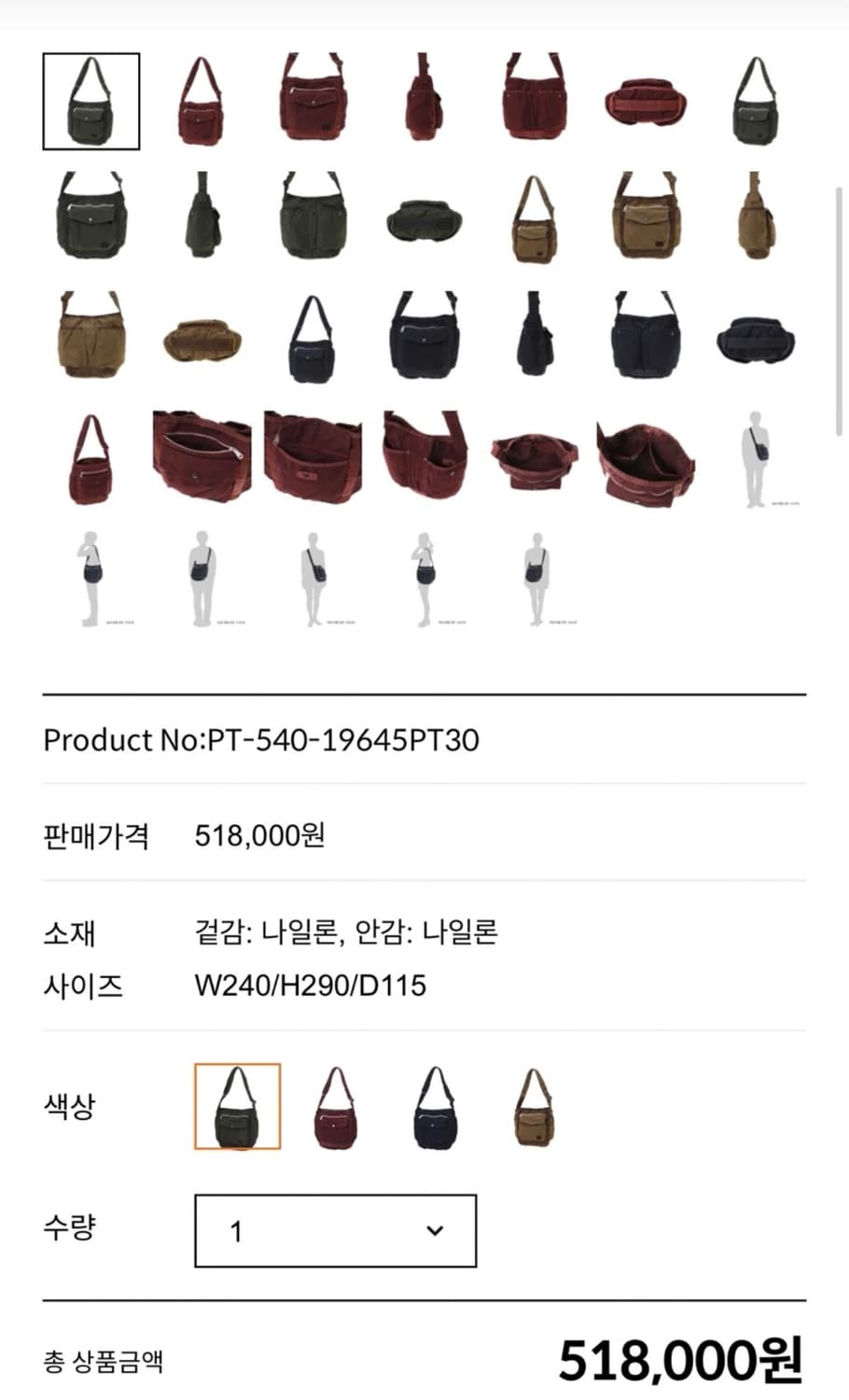Open the olive bag flap pocket thumbnail
Screen dimensions: 849x1400
click(x=90, y=215)
